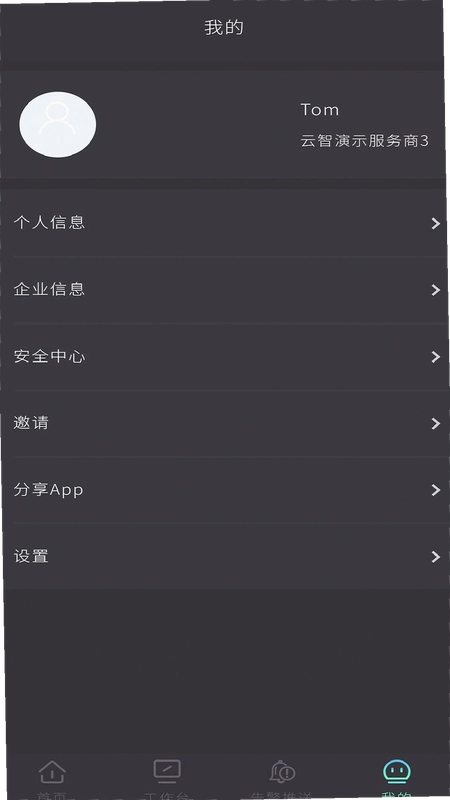Select the 我的 tab
The width and height of the screenshot is (450, 800).
point(396,778)
